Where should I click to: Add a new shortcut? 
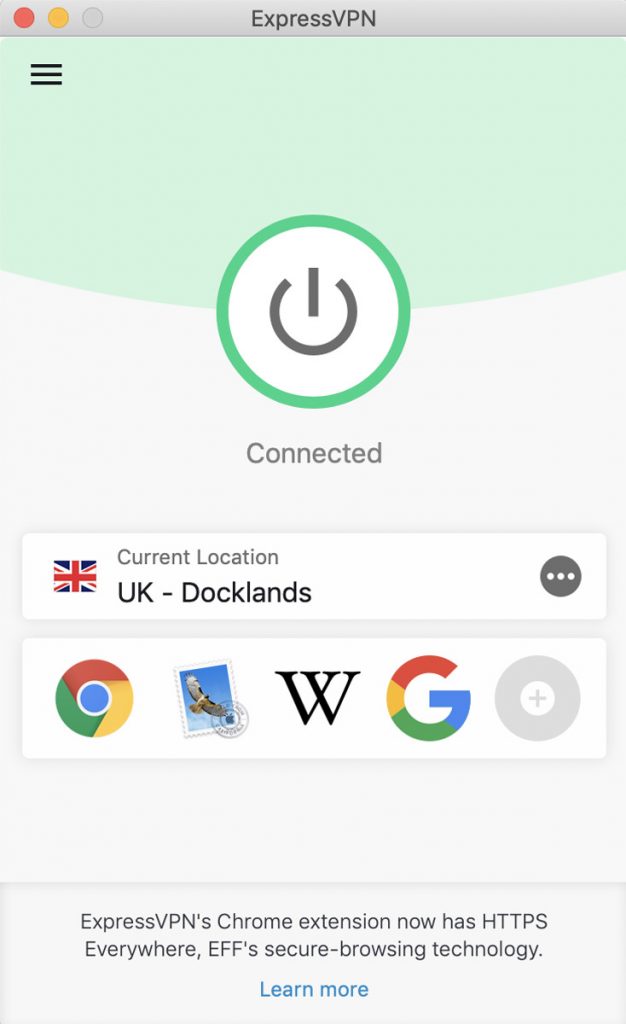click(x=537, y=698)
